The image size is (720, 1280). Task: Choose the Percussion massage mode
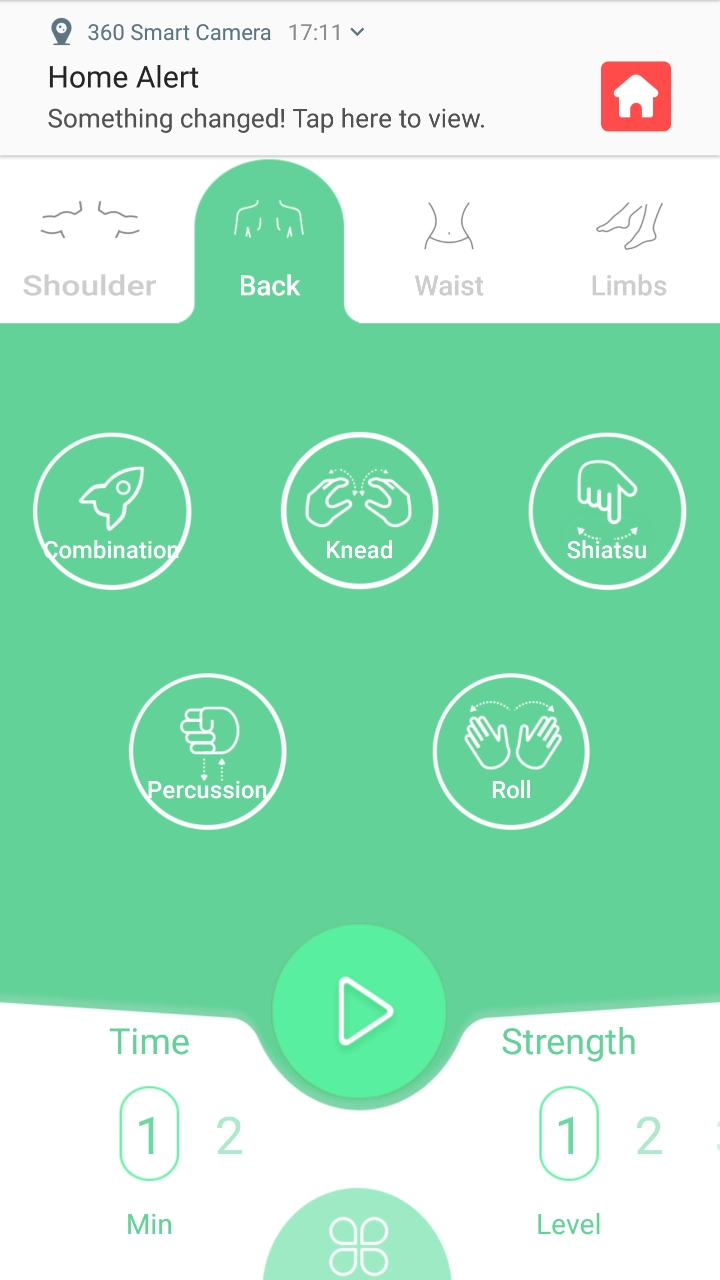[207, 751]
